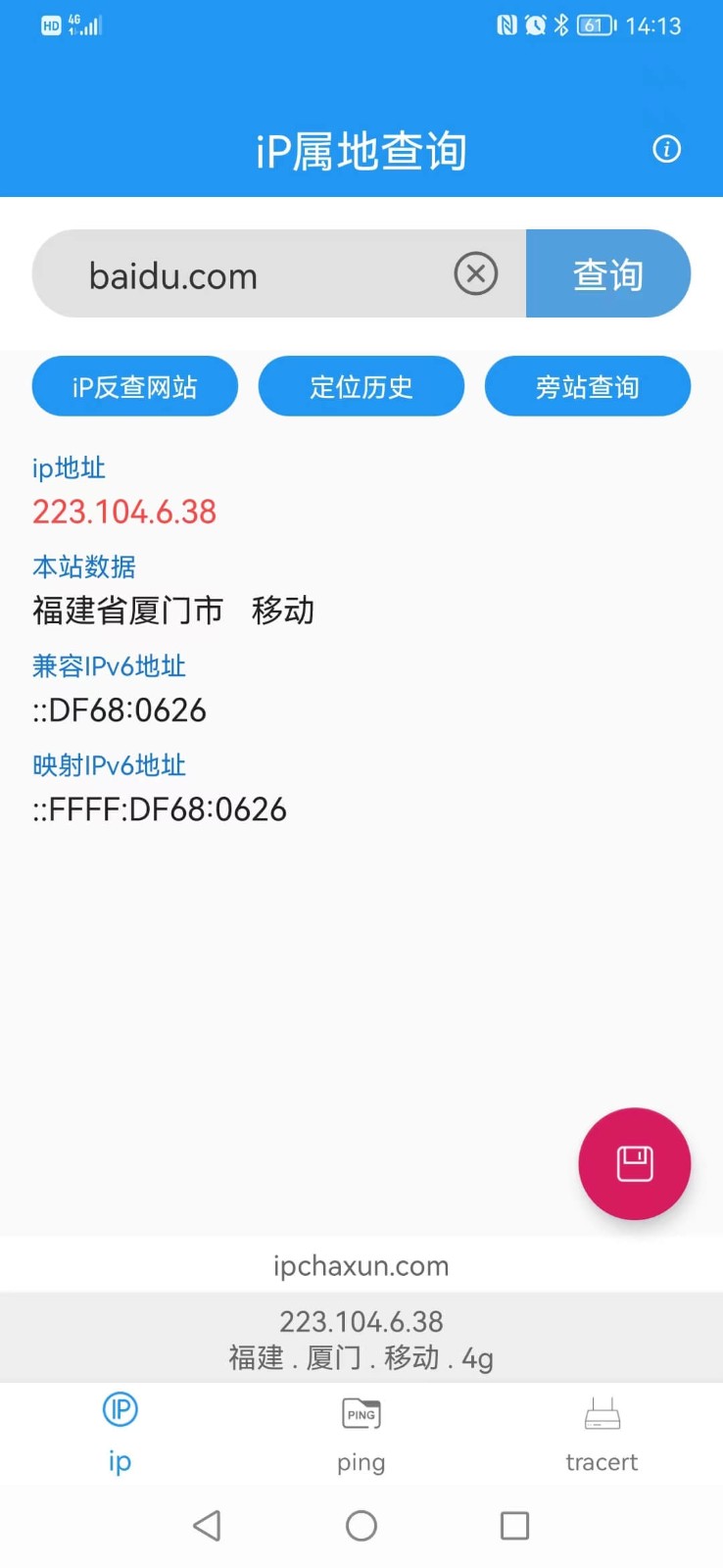Switch to the tracert tab
Screen dimensions: 723x1568
pos(602,1434)
